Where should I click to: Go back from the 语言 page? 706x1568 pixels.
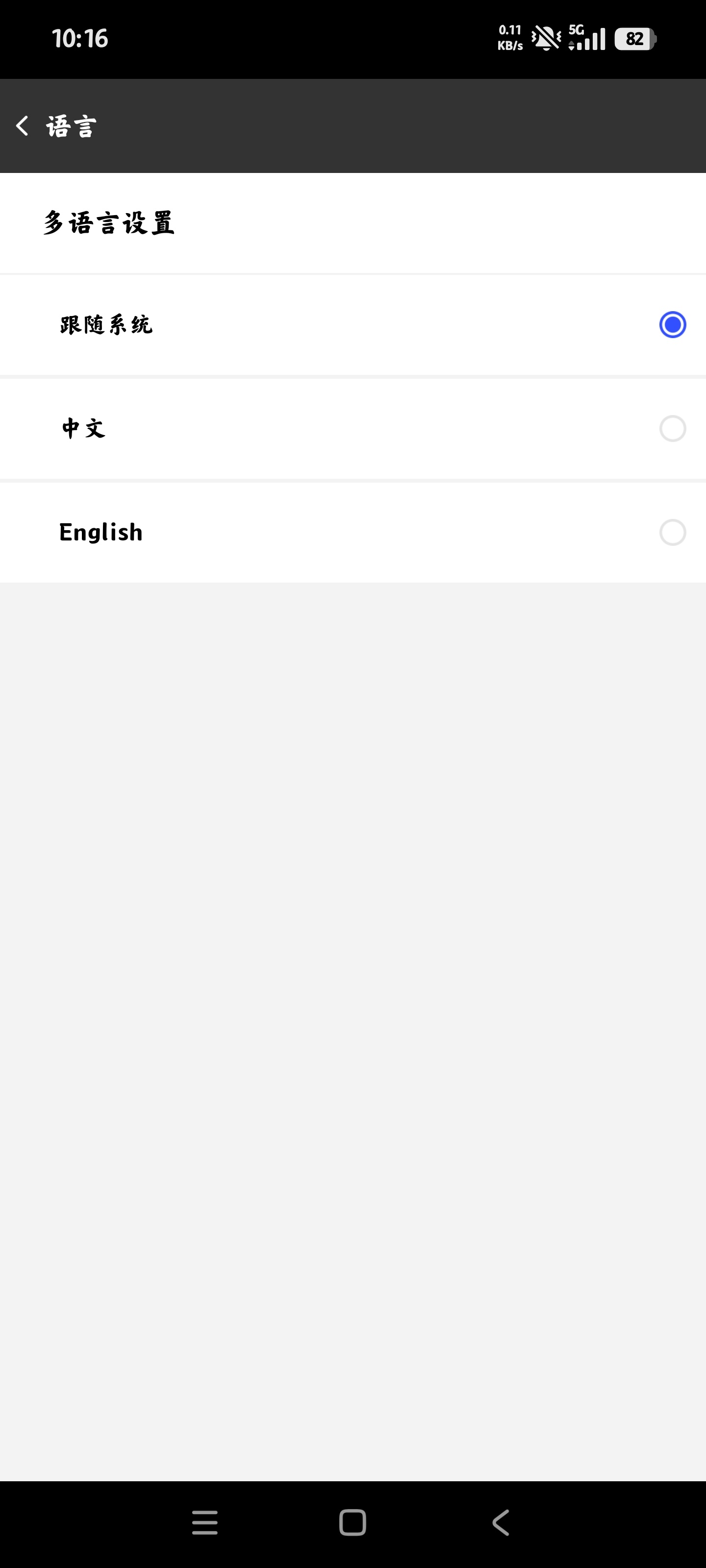click(23, 126)
